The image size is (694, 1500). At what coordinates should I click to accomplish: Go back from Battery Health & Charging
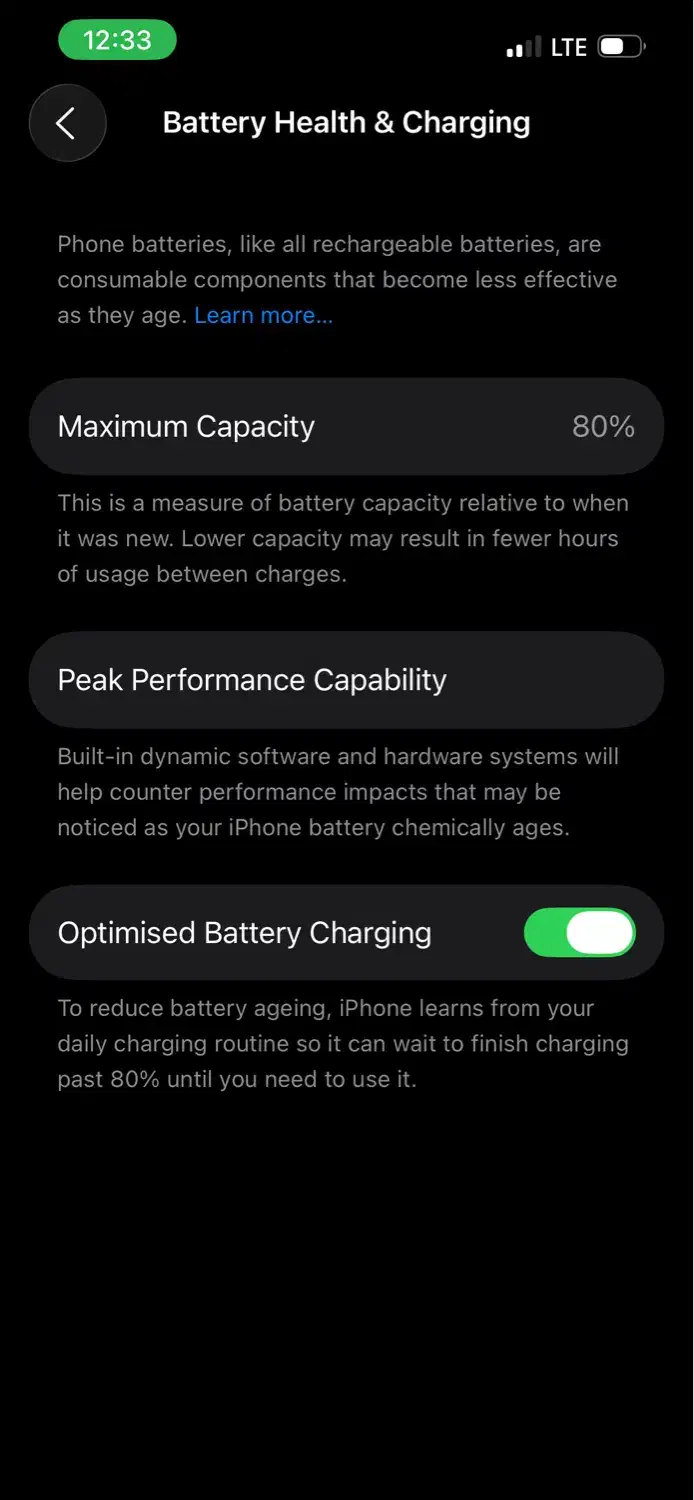click(67, 124)
